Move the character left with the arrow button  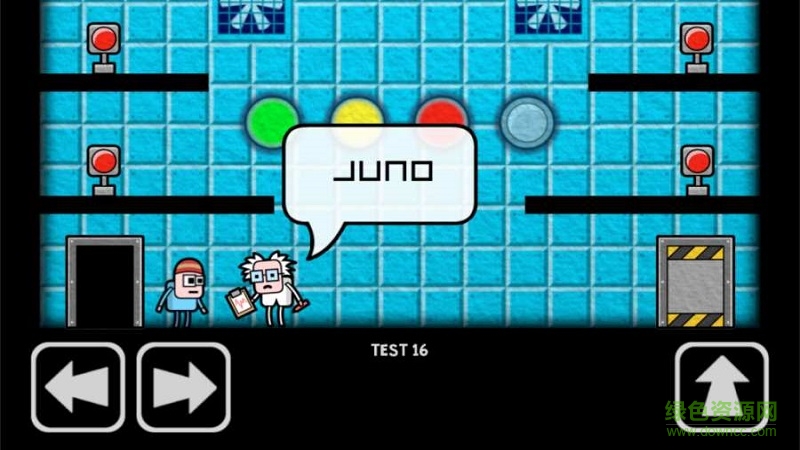(x=78, y=387)
